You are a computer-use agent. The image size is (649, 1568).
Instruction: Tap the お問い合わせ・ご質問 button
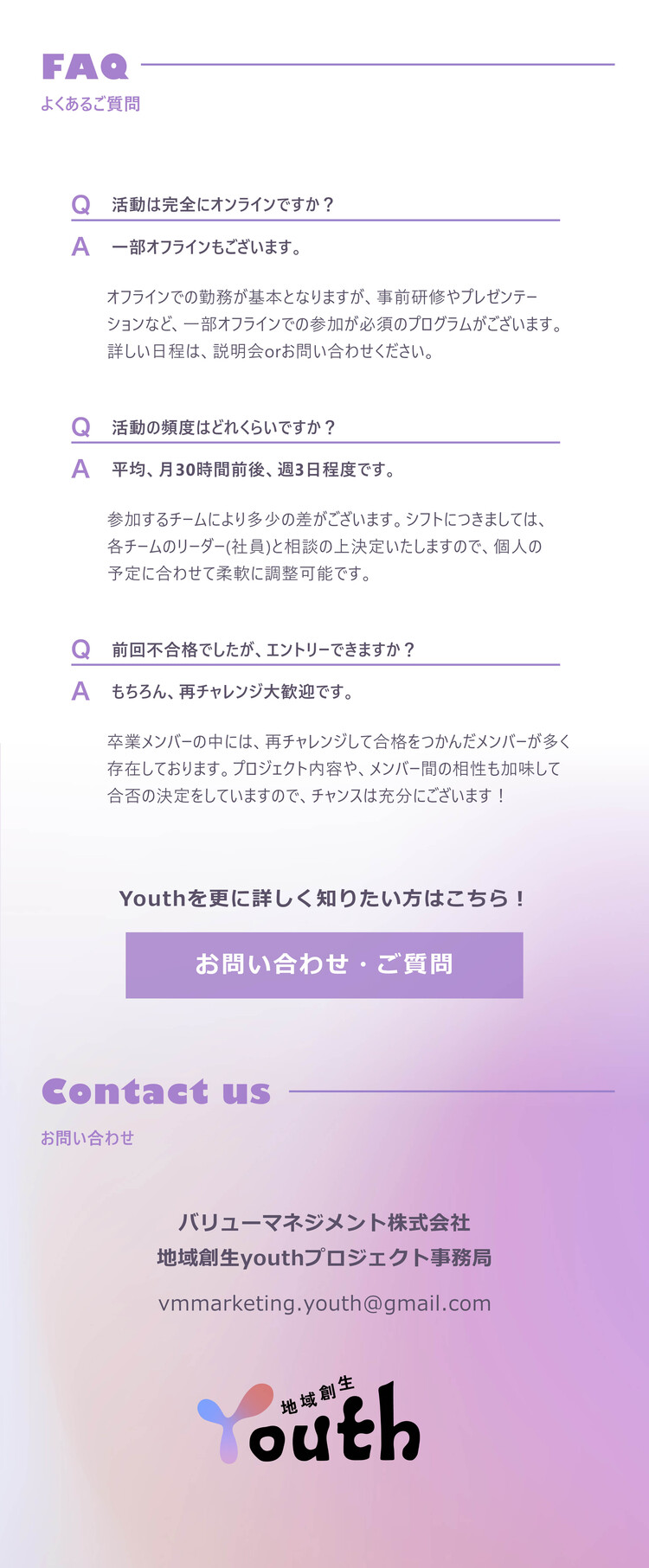pos(324,964)
